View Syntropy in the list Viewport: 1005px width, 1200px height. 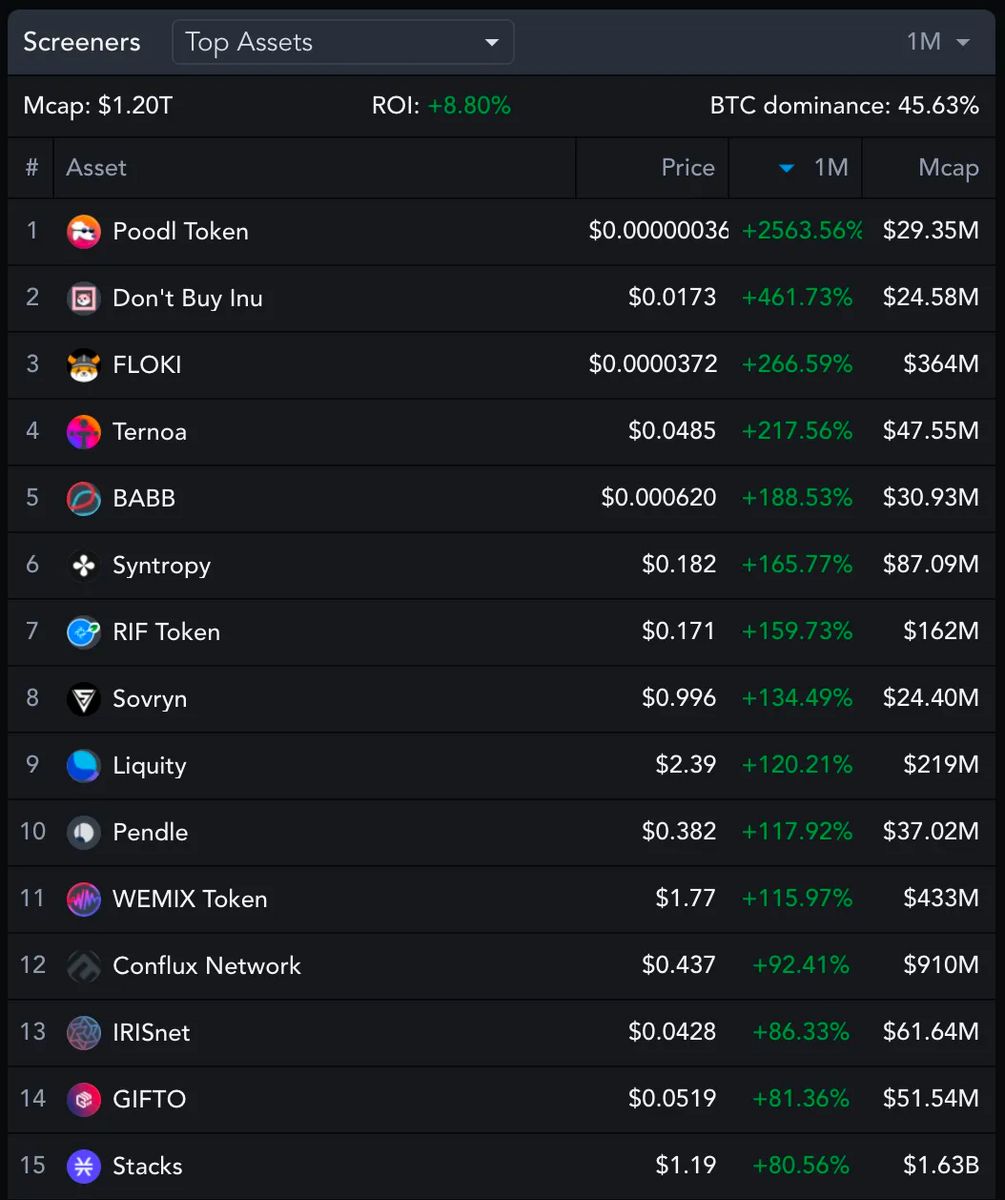coord(161,565)
